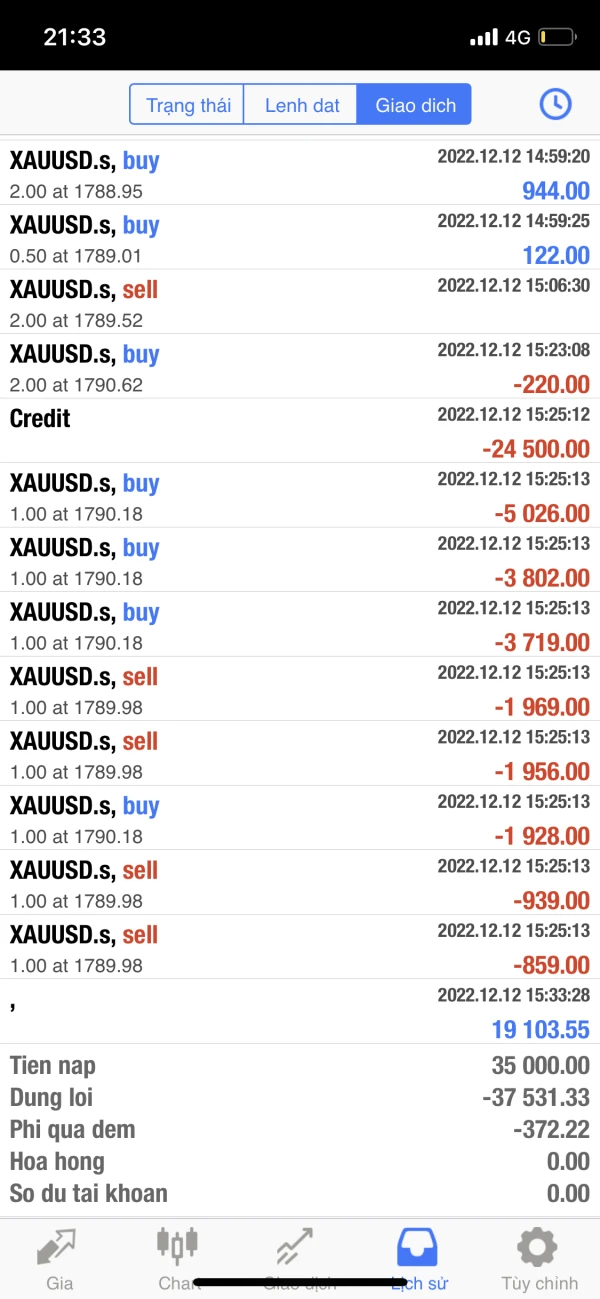Switch to the Trạng thái segment

click(x=188, y=105)
